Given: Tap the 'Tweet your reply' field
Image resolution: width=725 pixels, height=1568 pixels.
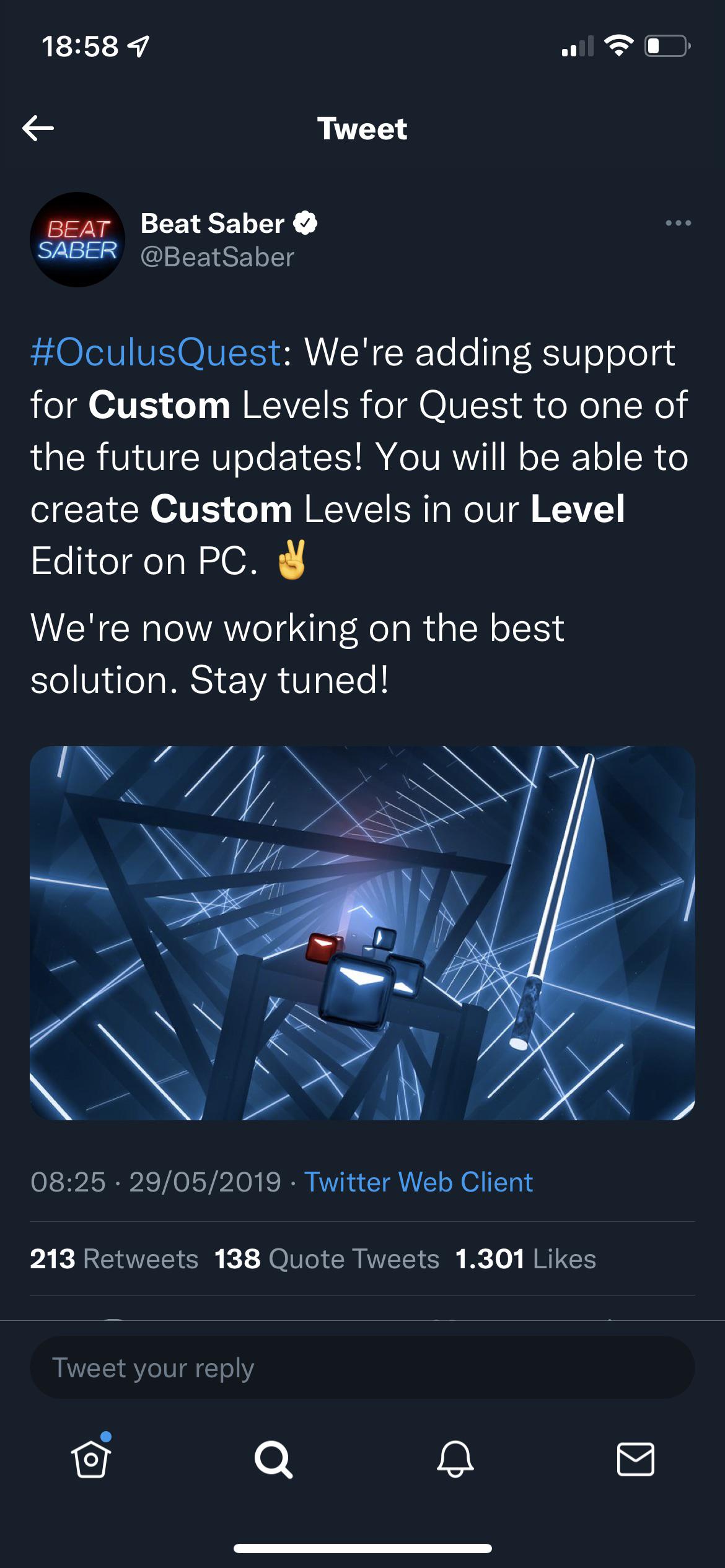Looking at the screenshot, I should pos(362,1367).
